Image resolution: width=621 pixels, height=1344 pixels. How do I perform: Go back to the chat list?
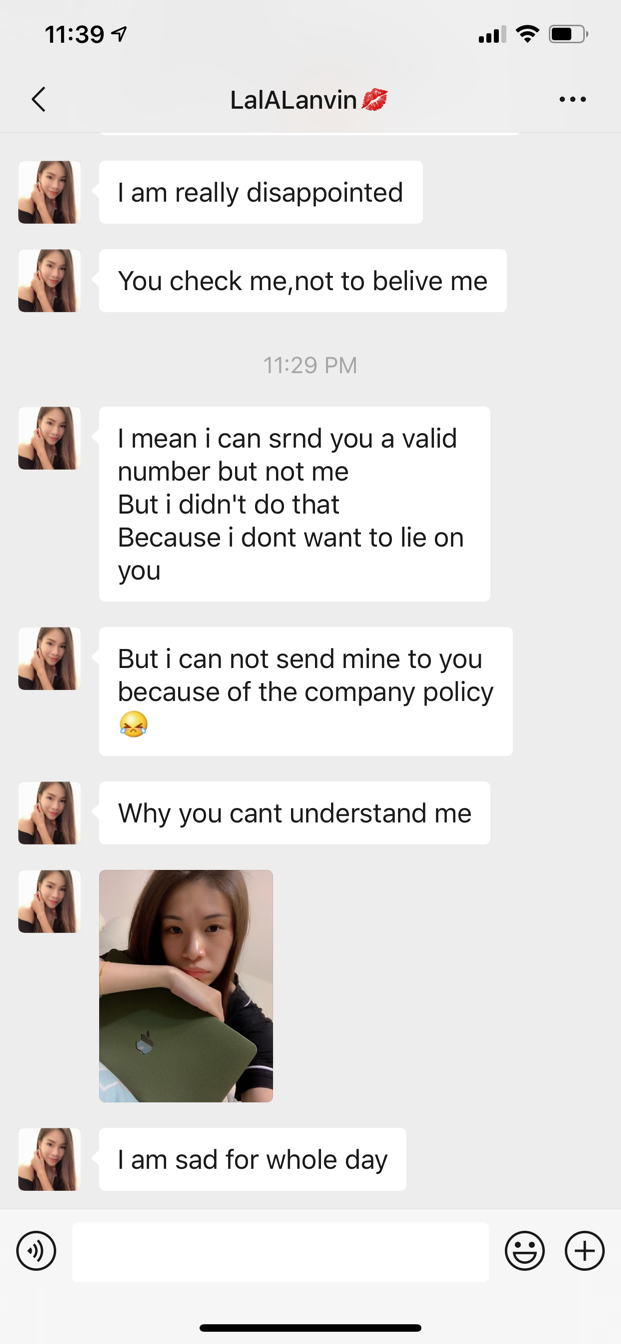[x=38, y=99]
